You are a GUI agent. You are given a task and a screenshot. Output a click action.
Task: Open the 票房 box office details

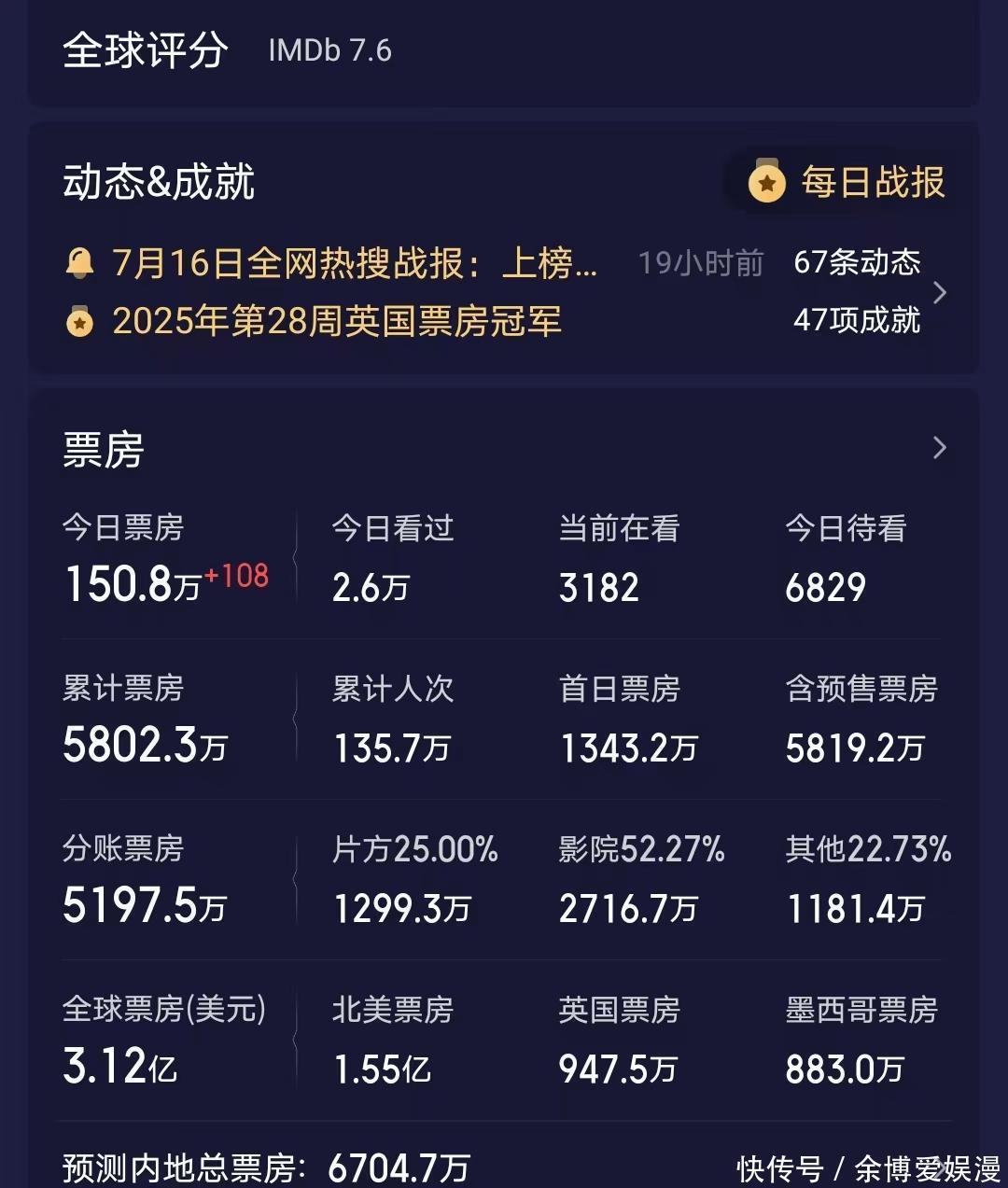click(939, 449)
